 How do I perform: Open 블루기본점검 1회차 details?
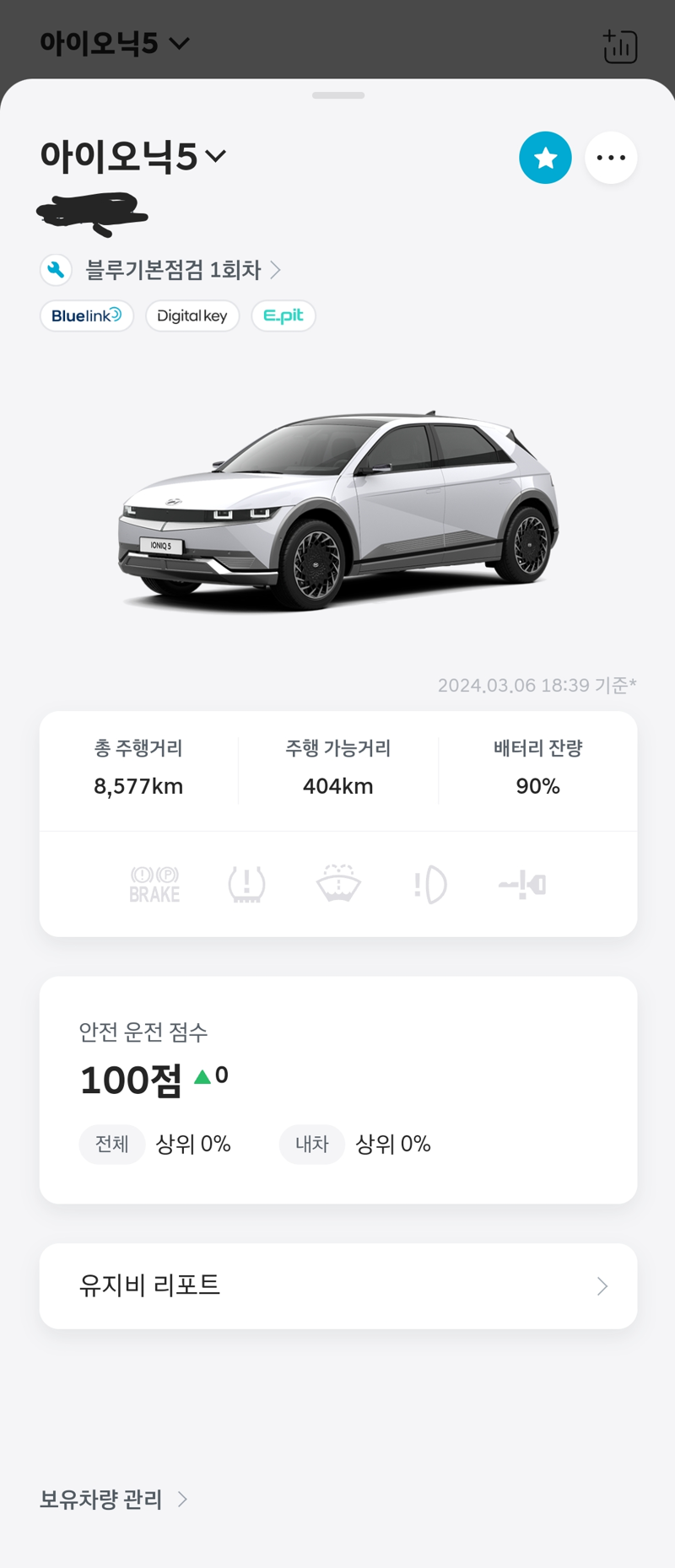pos(173,270)
